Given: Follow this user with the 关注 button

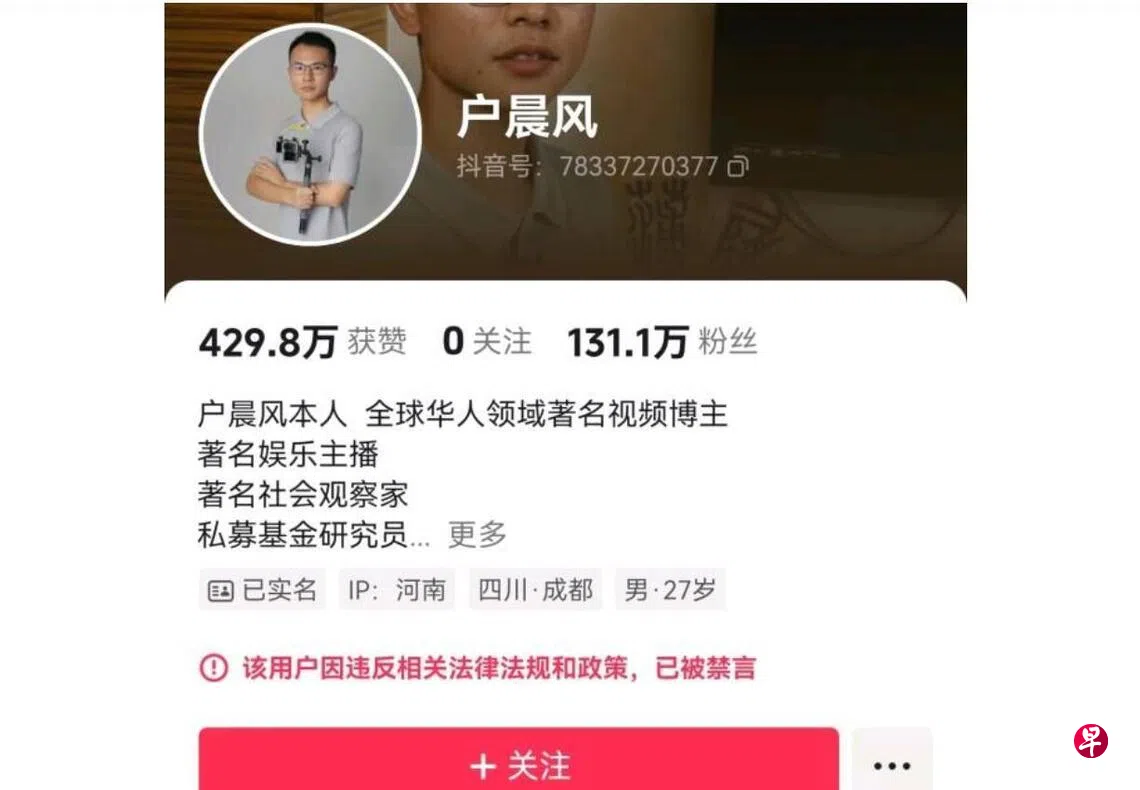Looking at the screenshot, I should (518, 764).
